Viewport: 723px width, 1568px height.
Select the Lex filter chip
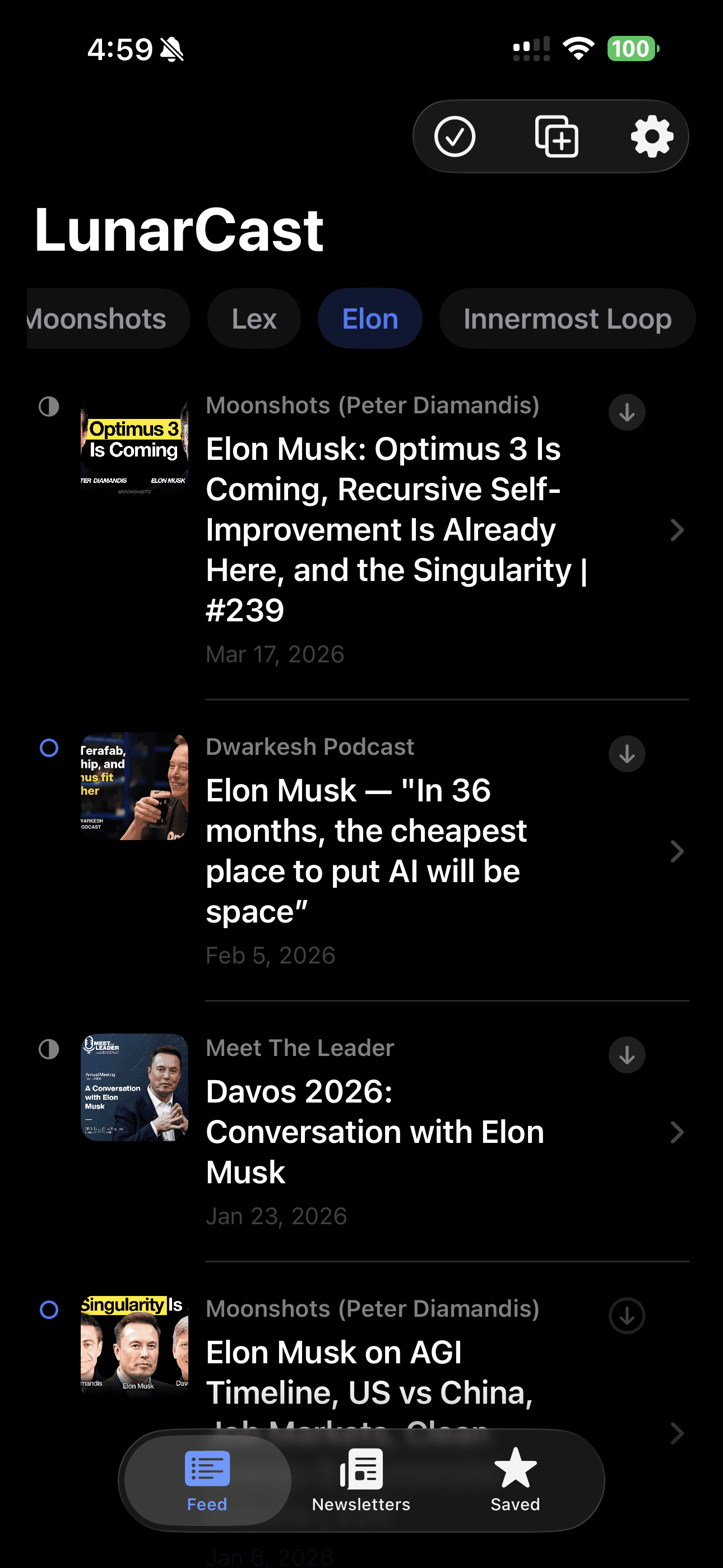(x=253, y=318)
